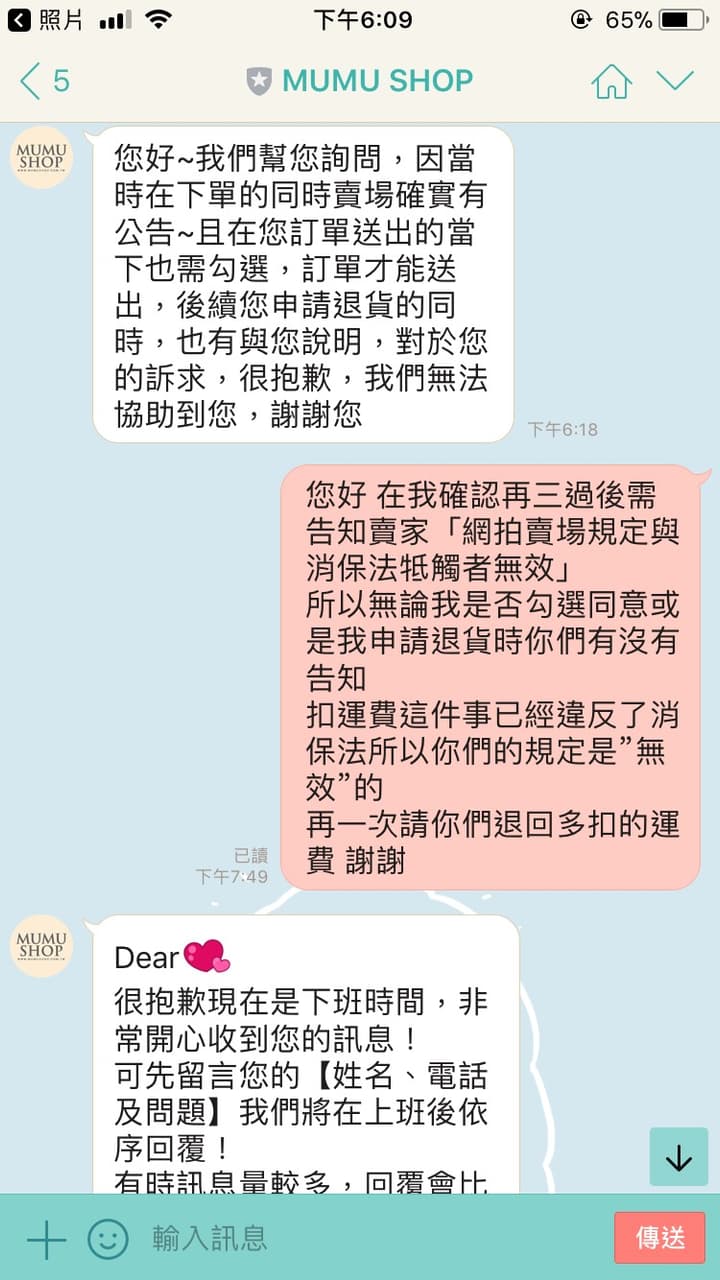
Task: Open MUMU SHOP avatar on the top message
Action: pyautogui.click(x=42, y=158)
